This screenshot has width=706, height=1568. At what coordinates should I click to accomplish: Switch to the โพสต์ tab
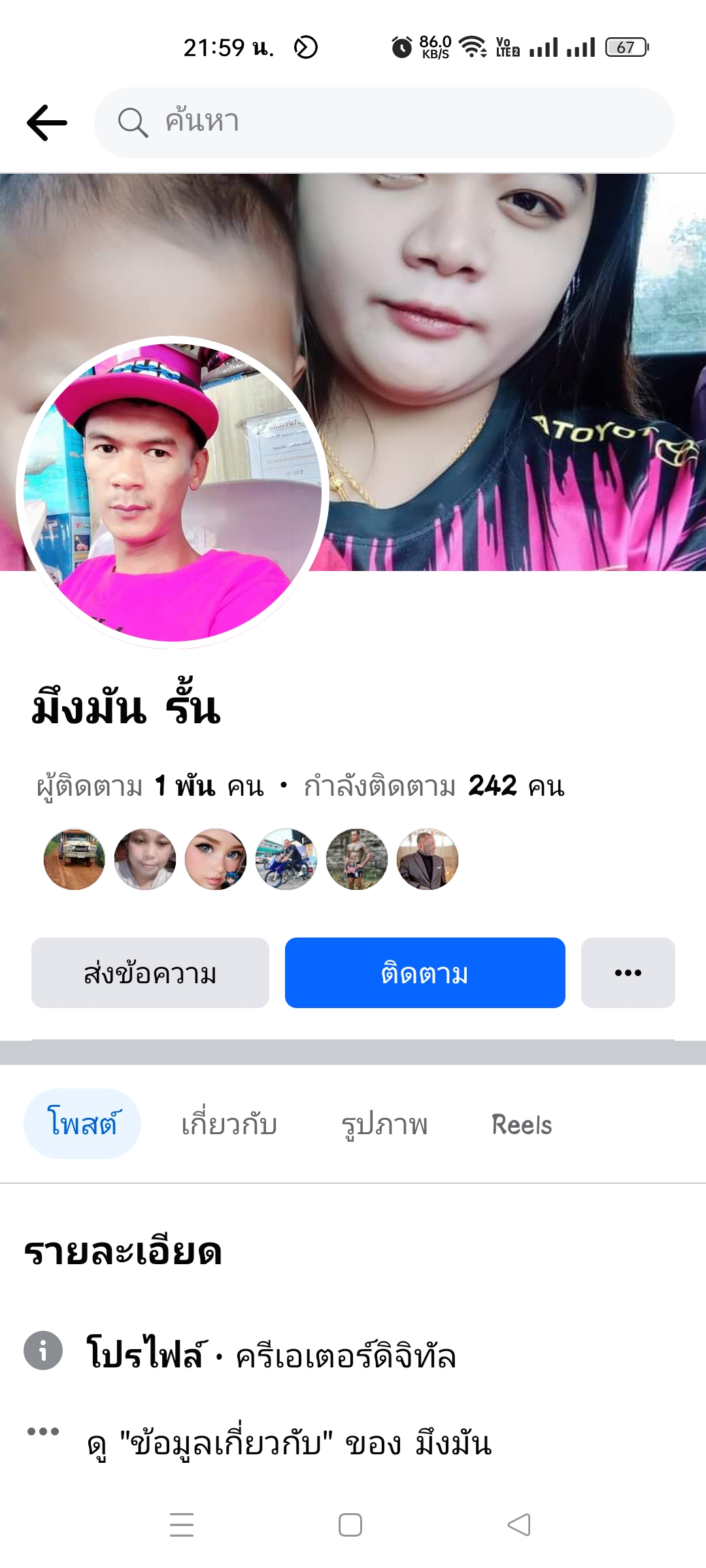pyautogui.click(x=82, y=1124)
